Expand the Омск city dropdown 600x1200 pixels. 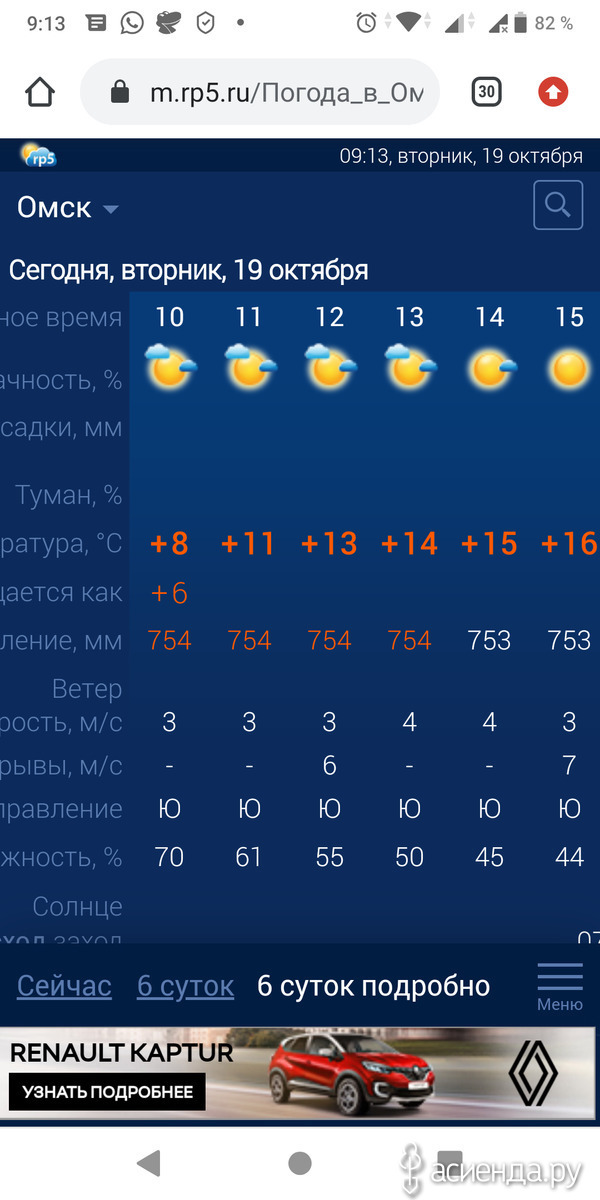coord(68,208)
